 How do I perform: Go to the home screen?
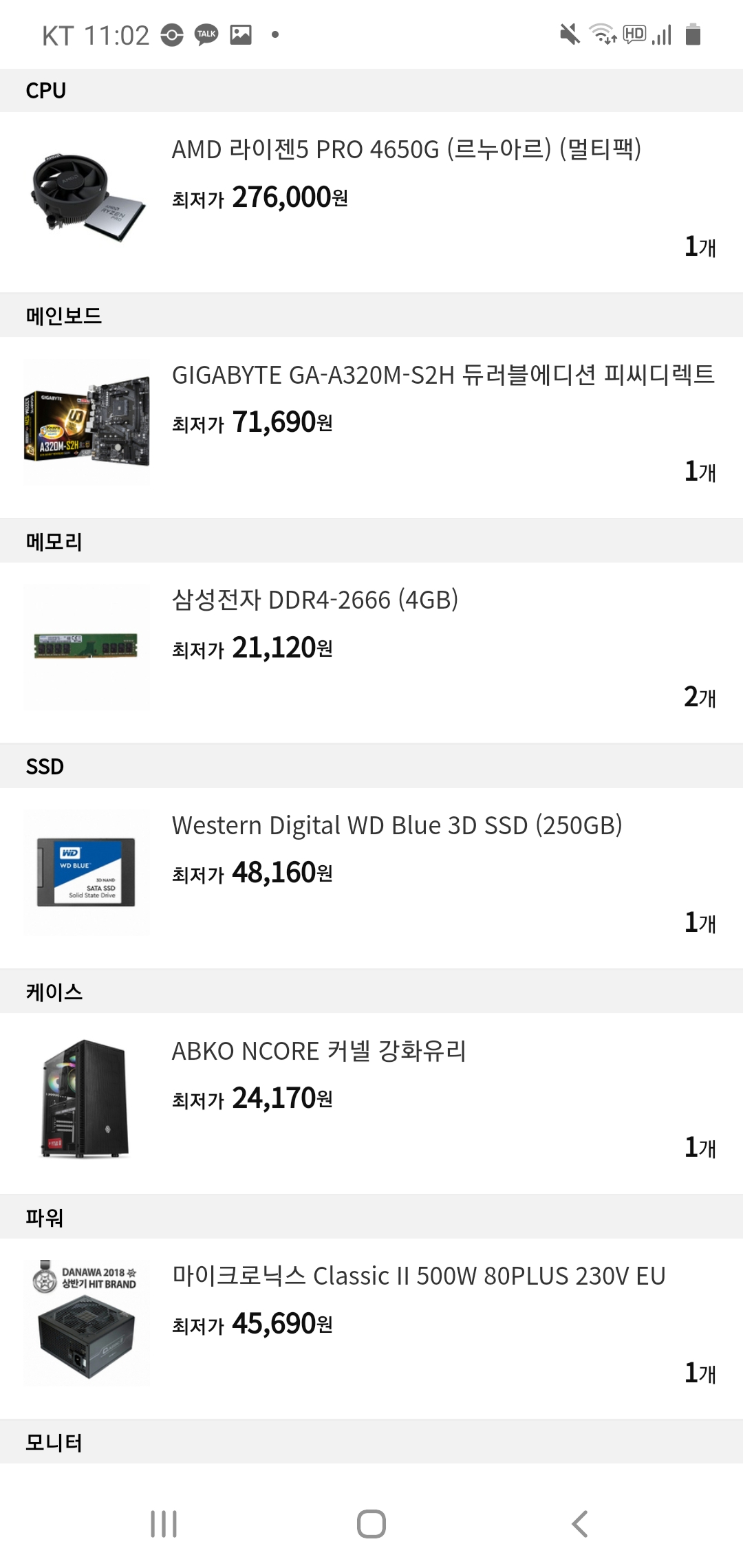[371, 1524]
